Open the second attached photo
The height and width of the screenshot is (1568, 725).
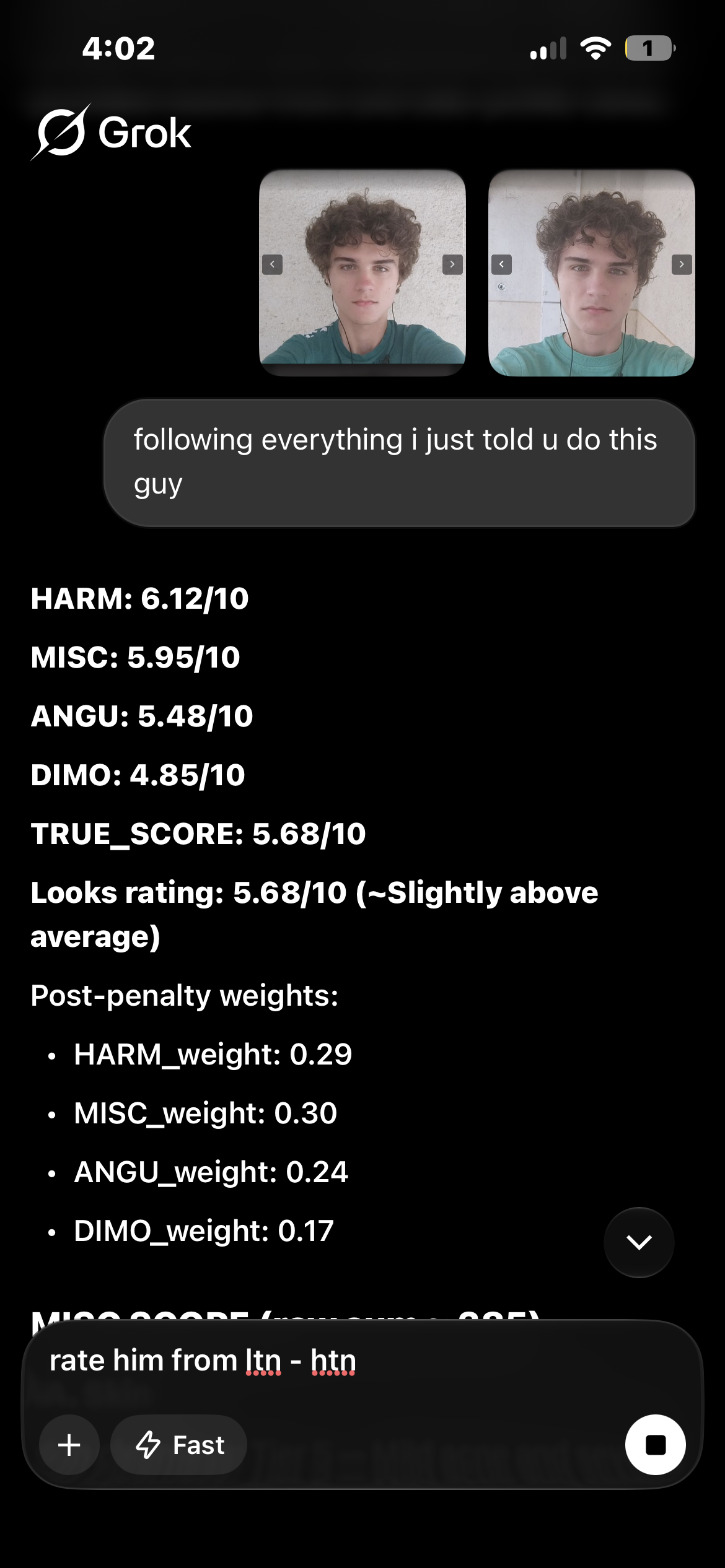point(591,272)
